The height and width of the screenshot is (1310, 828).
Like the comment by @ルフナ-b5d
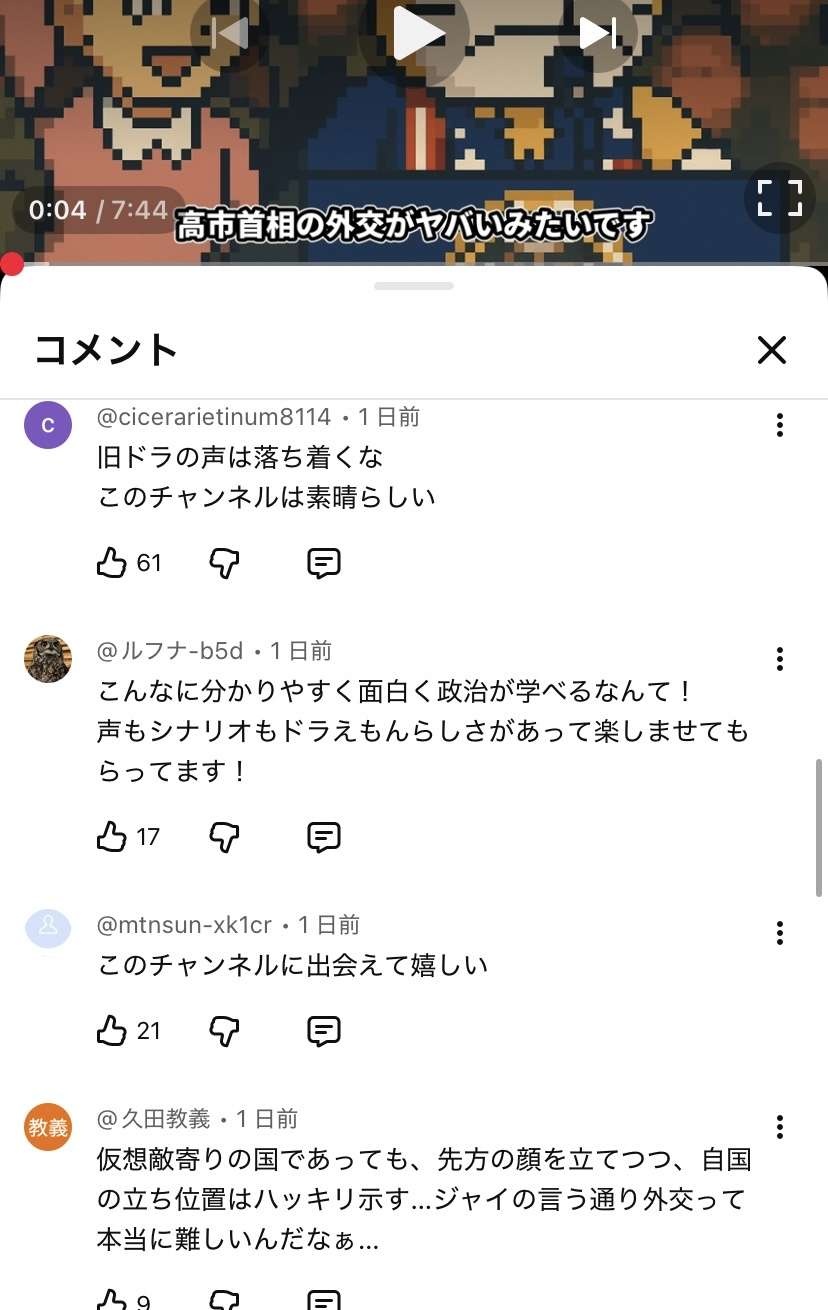(112, 837)
